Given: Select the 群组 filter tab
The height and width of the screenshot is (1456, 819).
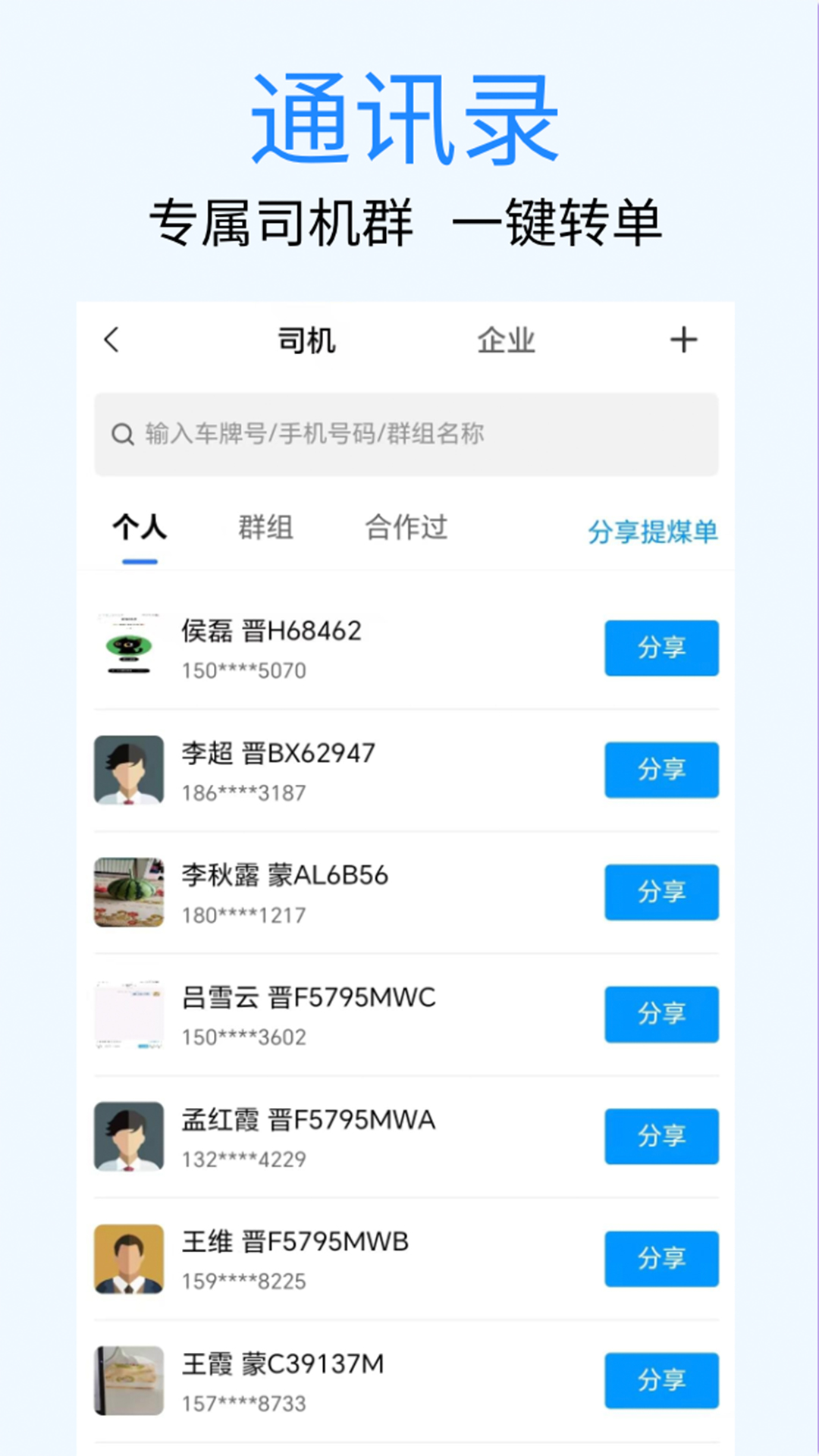Looking at the screenshot, I should (x=265, y=529).
